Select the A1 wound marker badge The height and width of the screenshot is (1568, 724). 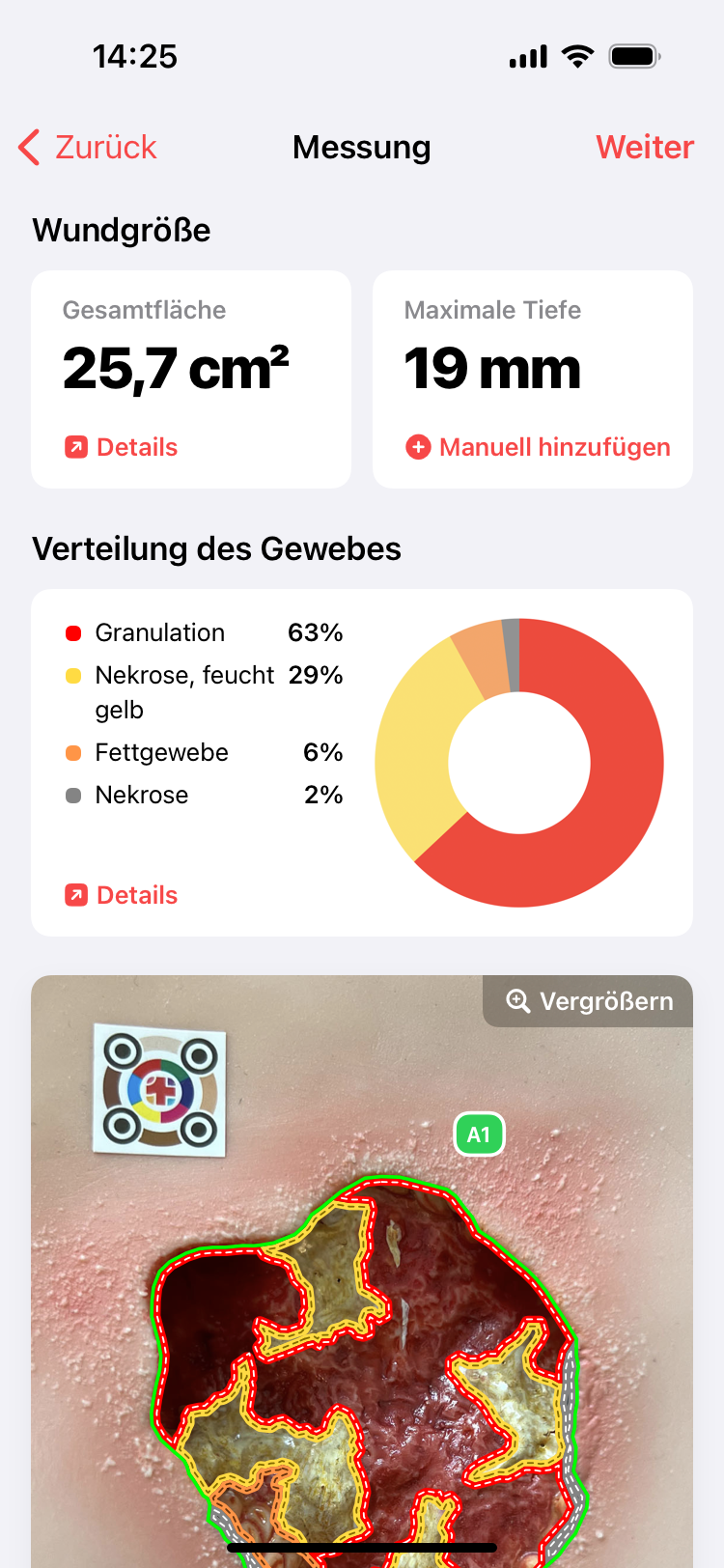click(x=479, y=1134)
